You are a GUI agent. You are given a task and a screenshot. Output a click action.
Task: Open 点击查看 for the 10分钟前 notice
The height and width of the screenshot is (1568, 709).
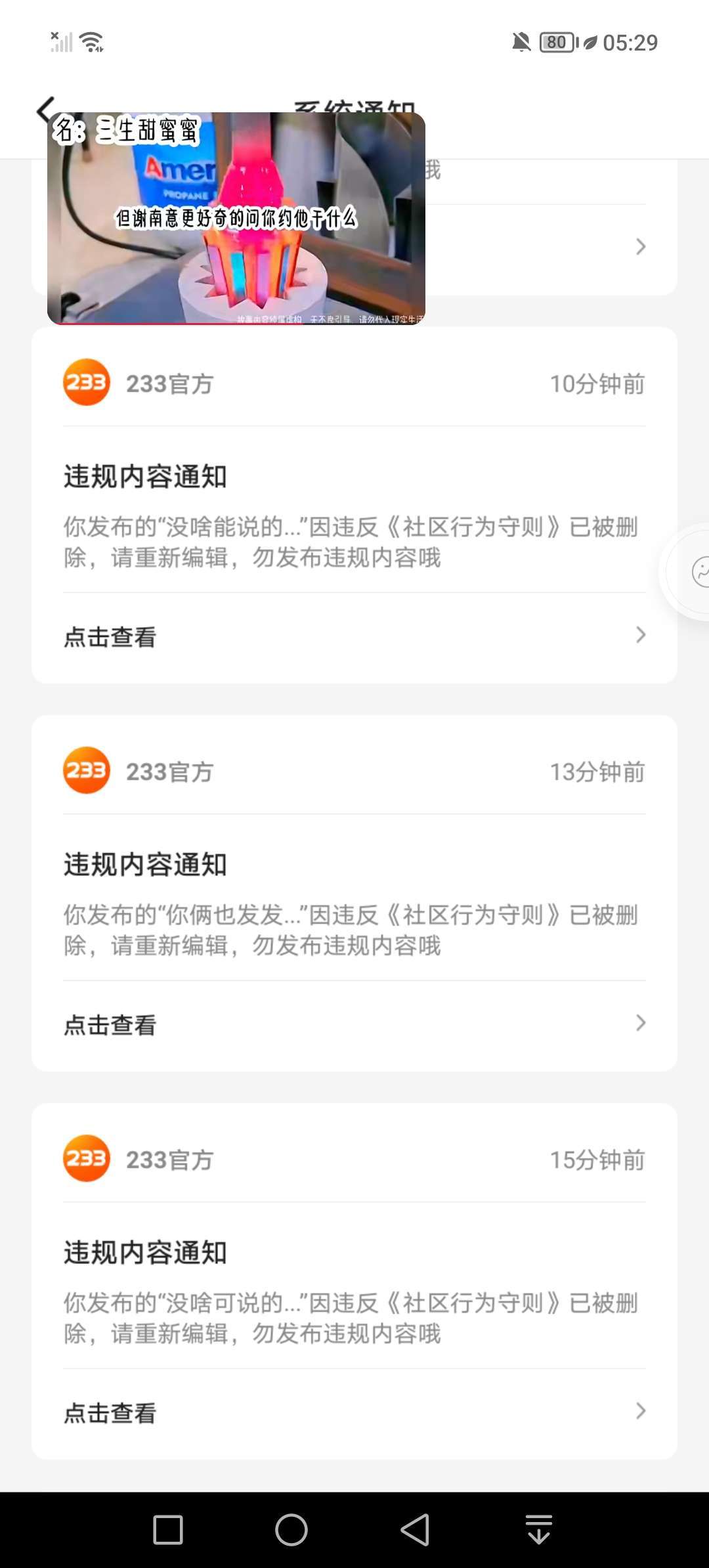354,636
